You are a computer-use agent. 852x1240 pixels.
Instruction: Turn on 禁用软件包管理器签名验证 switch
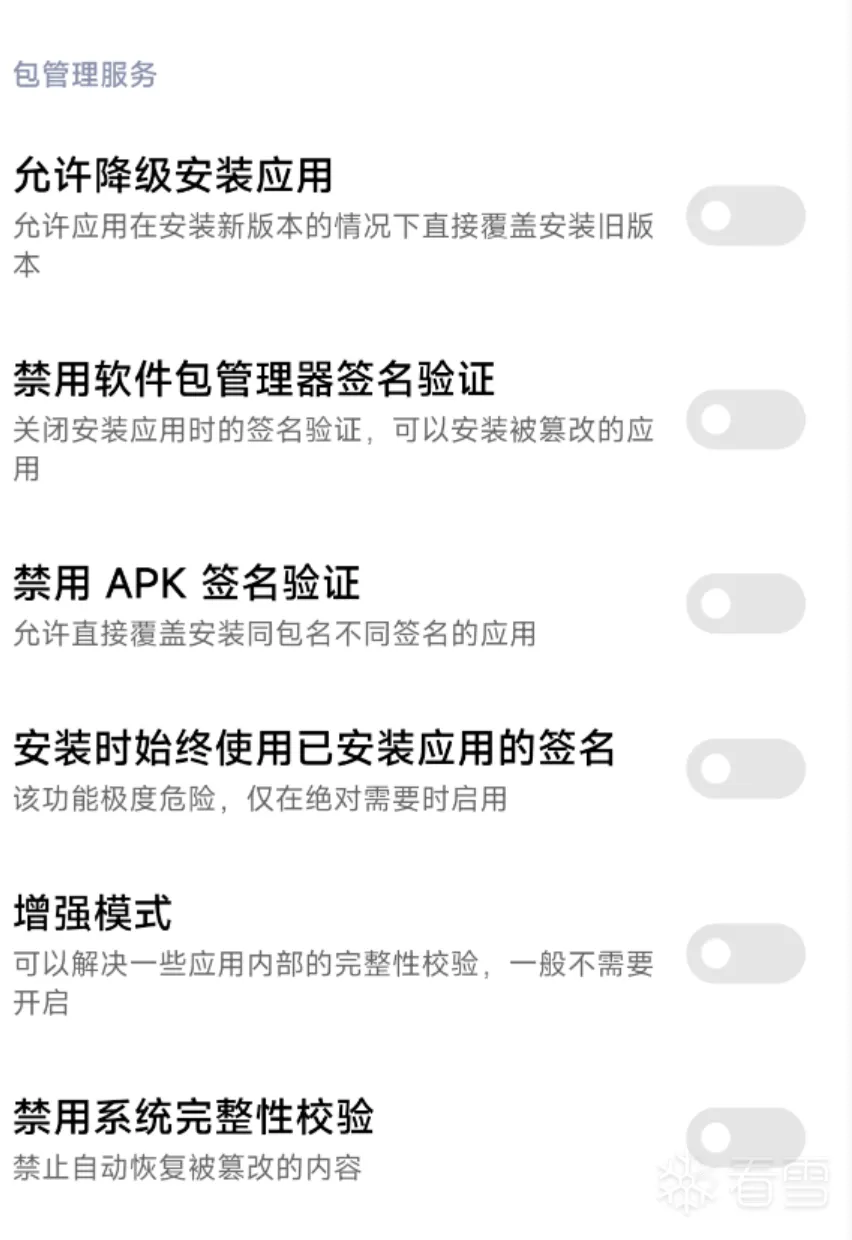tap(745, 420)
